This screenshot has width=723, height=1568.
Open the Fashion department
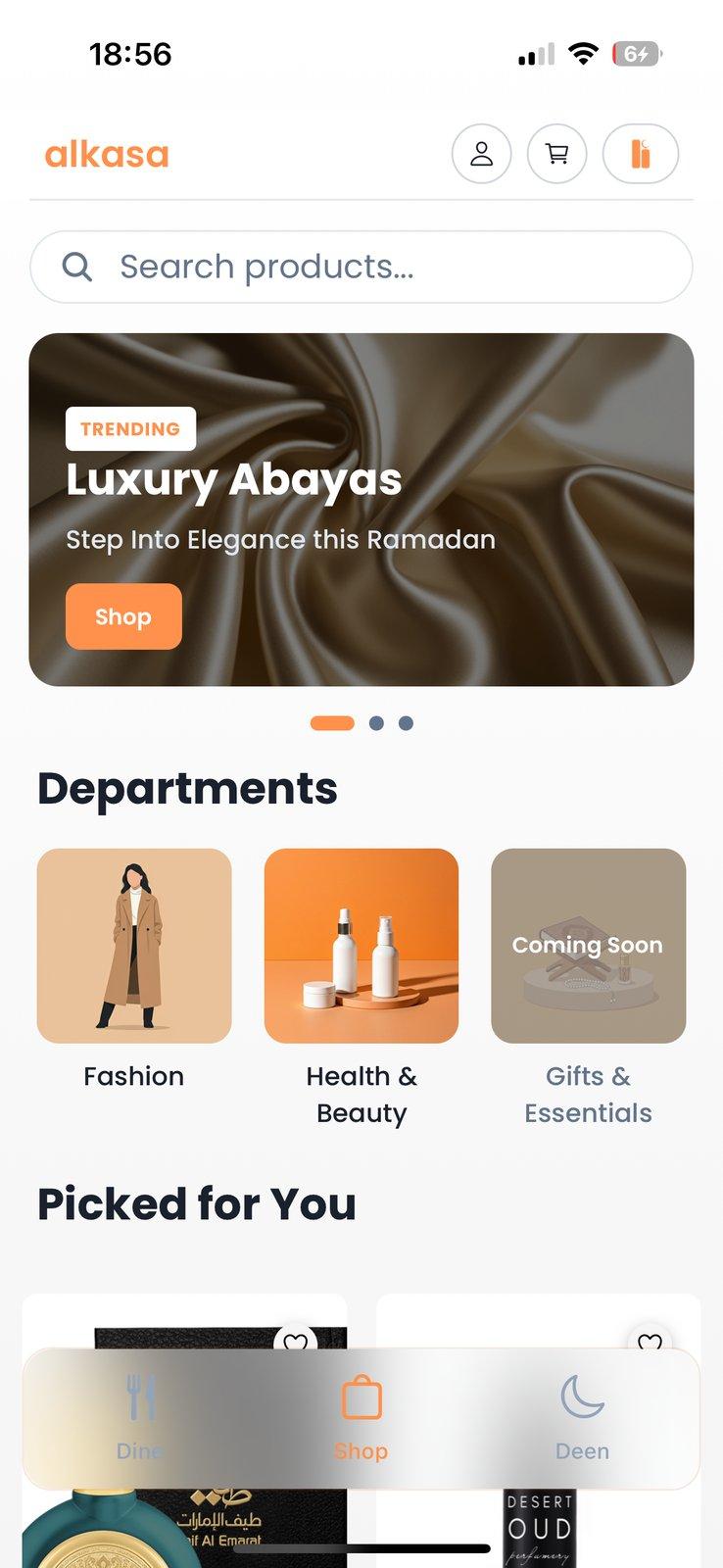[x=134, y=970]
